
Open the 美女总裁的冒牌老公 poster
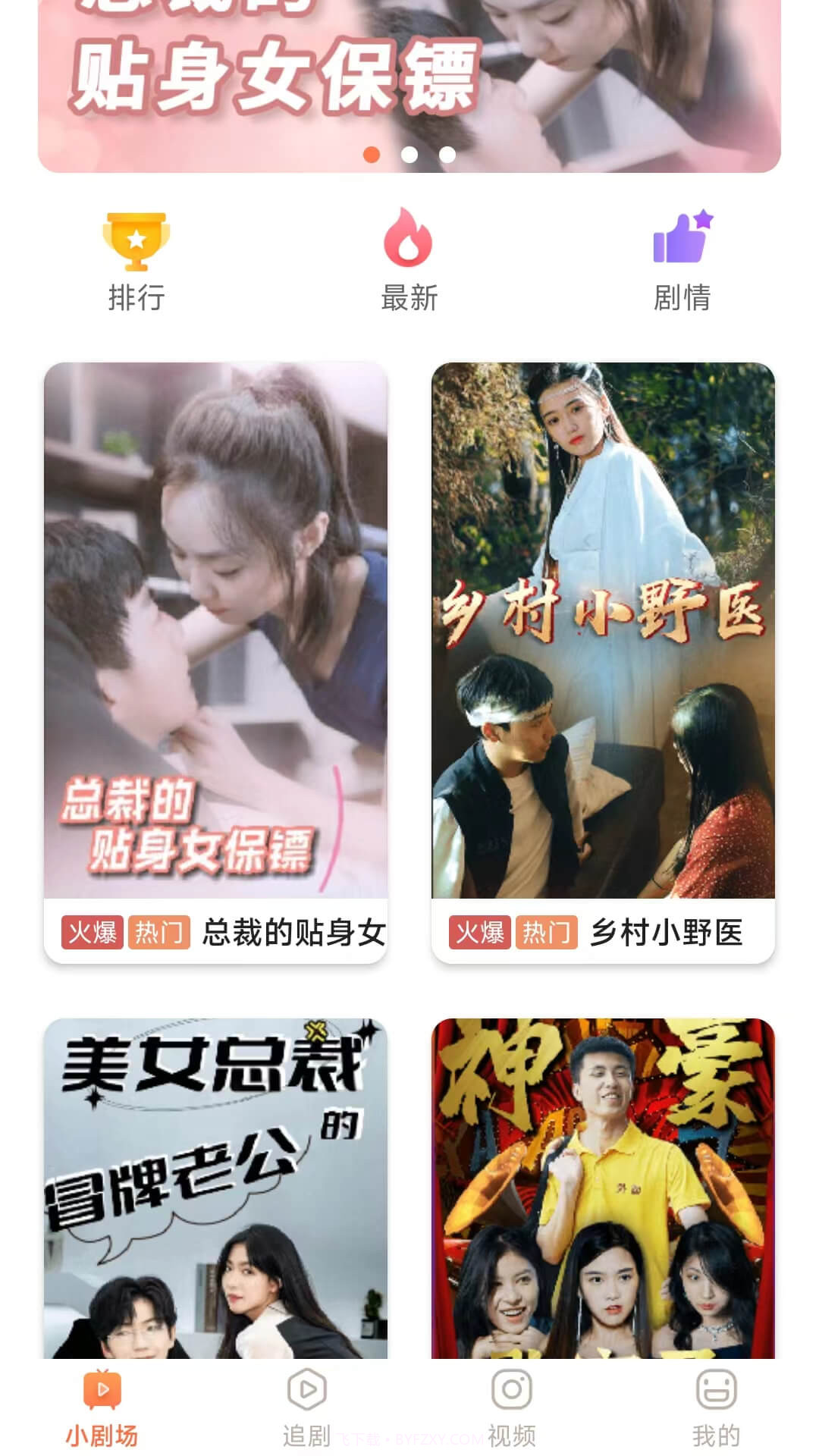pyautogui.click(x=215, y=1183)
